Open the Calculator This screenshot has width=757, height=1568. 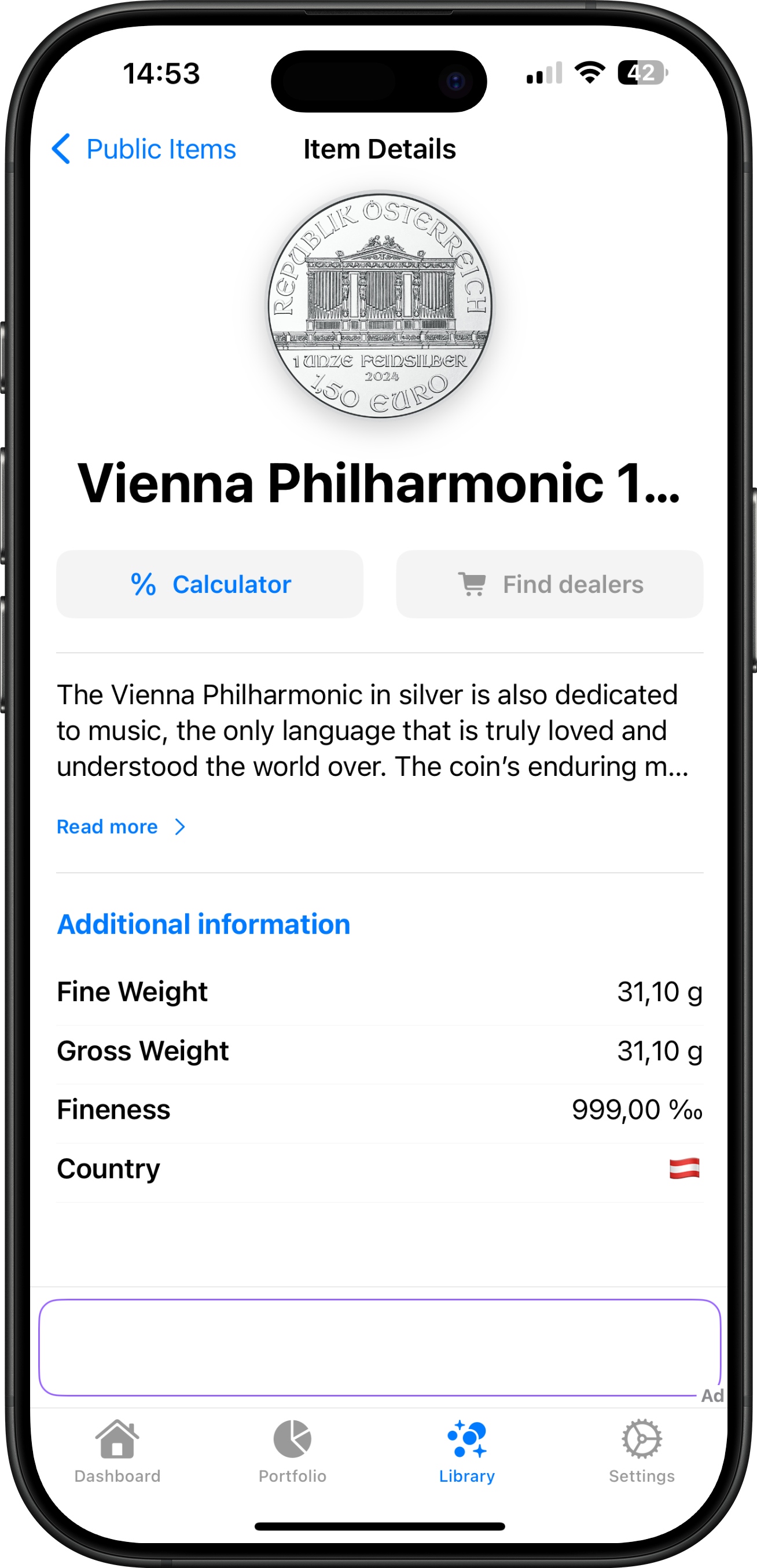pos(210,584)
